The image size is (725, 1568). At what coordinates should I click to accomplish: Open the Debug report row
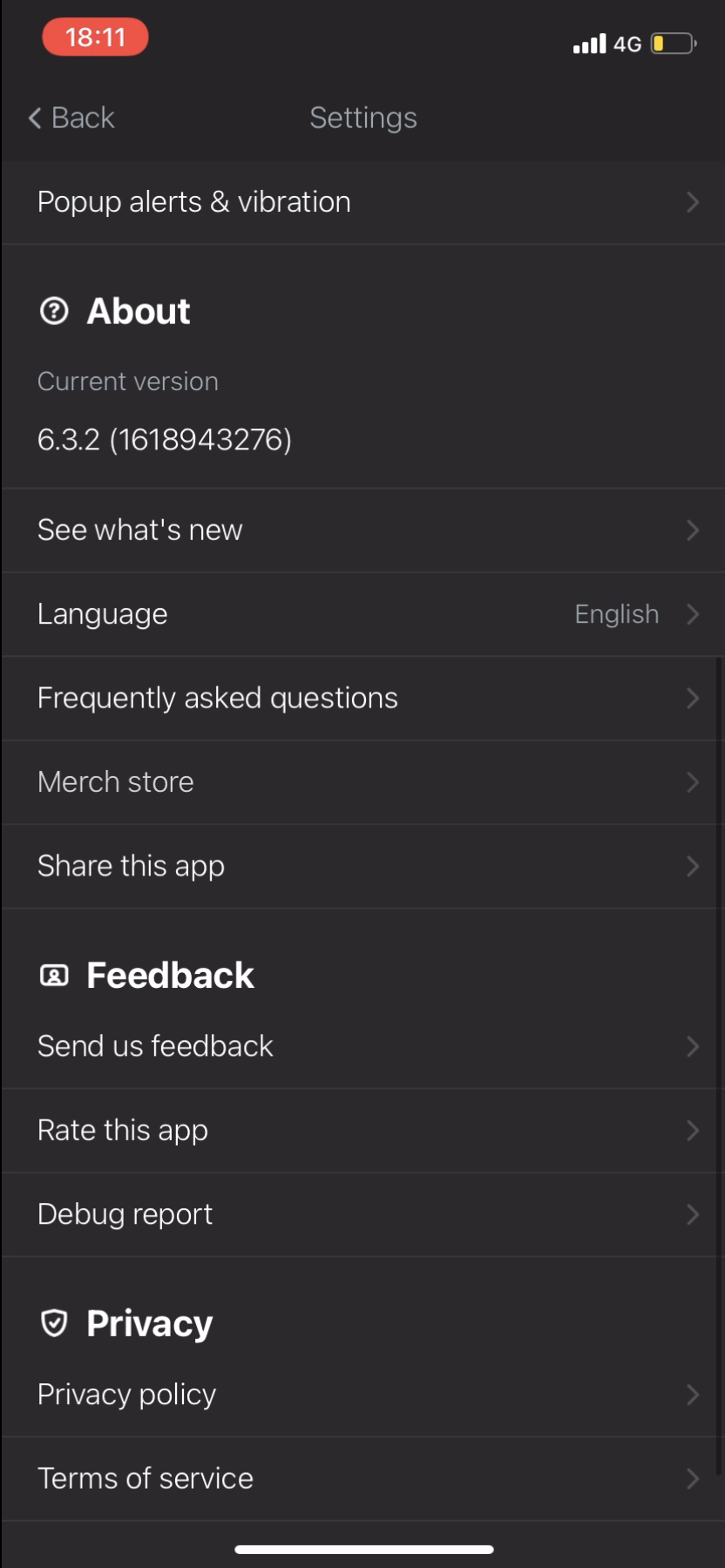pos(362,1214)
